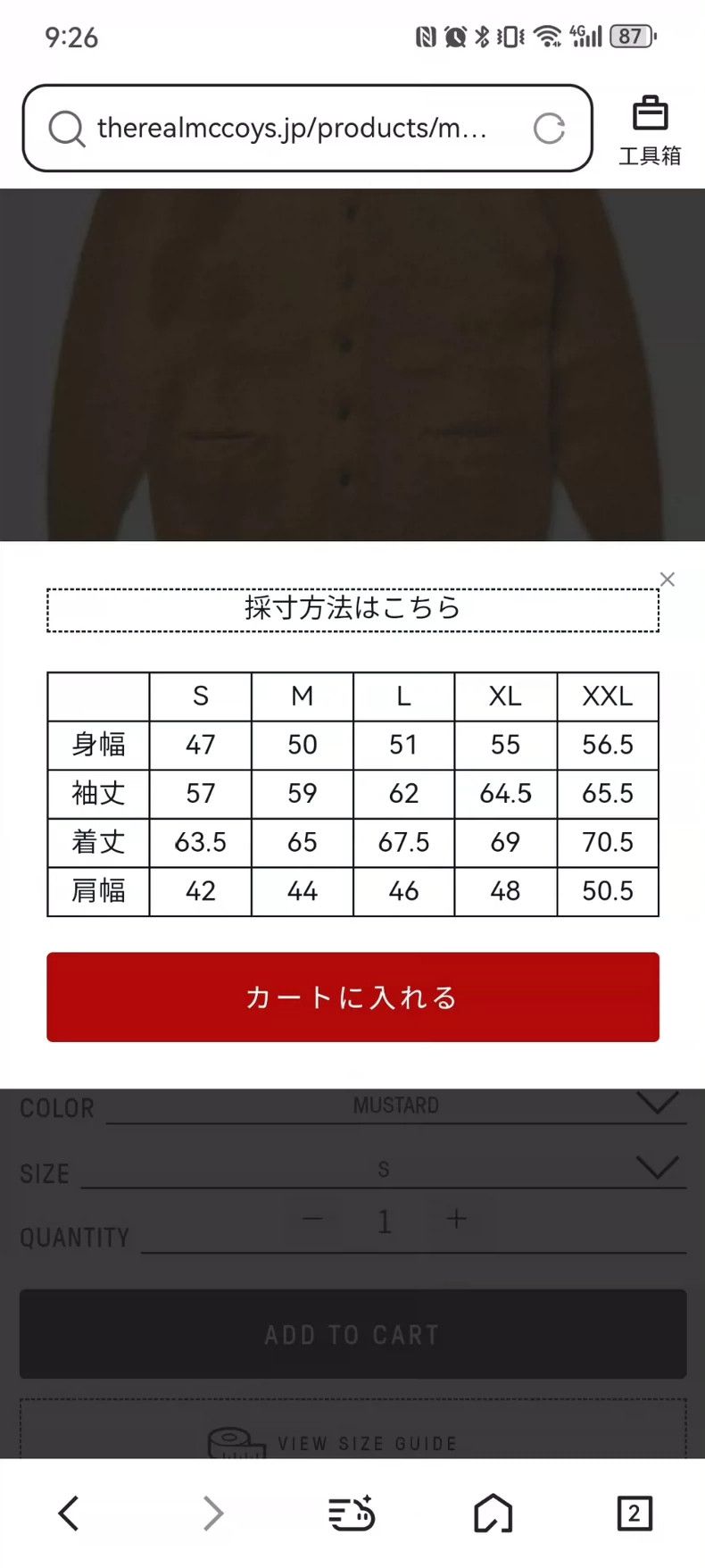705x1568 pixels.
Task: Go back to the previous page
Action: pos(69,1513)
